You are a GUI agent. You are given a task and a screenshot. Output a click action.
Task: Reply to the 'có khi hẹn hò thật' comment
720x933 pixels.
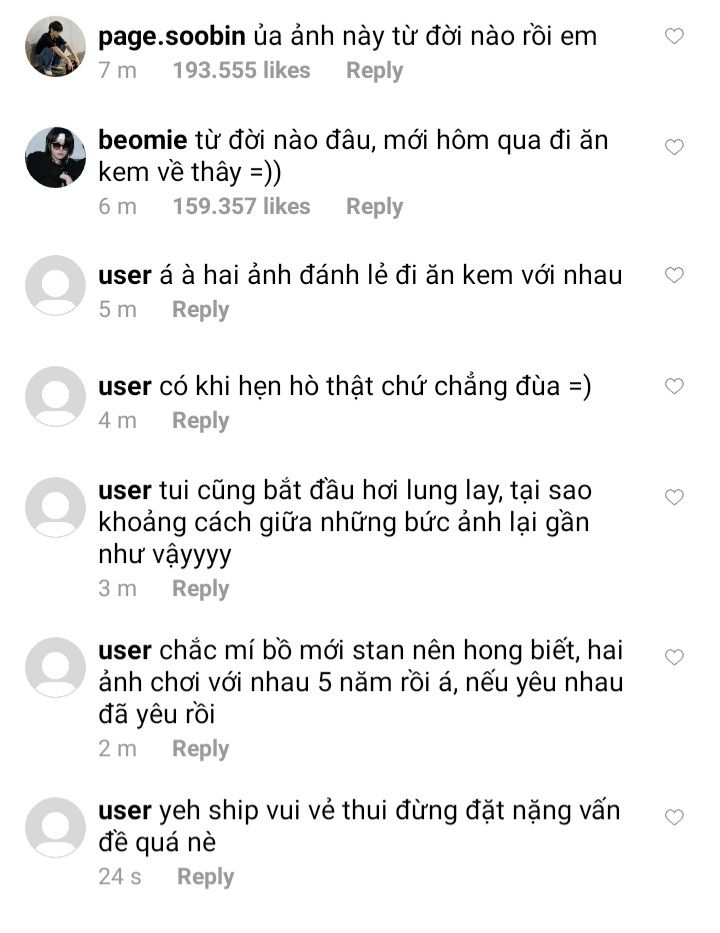[201, 421]
